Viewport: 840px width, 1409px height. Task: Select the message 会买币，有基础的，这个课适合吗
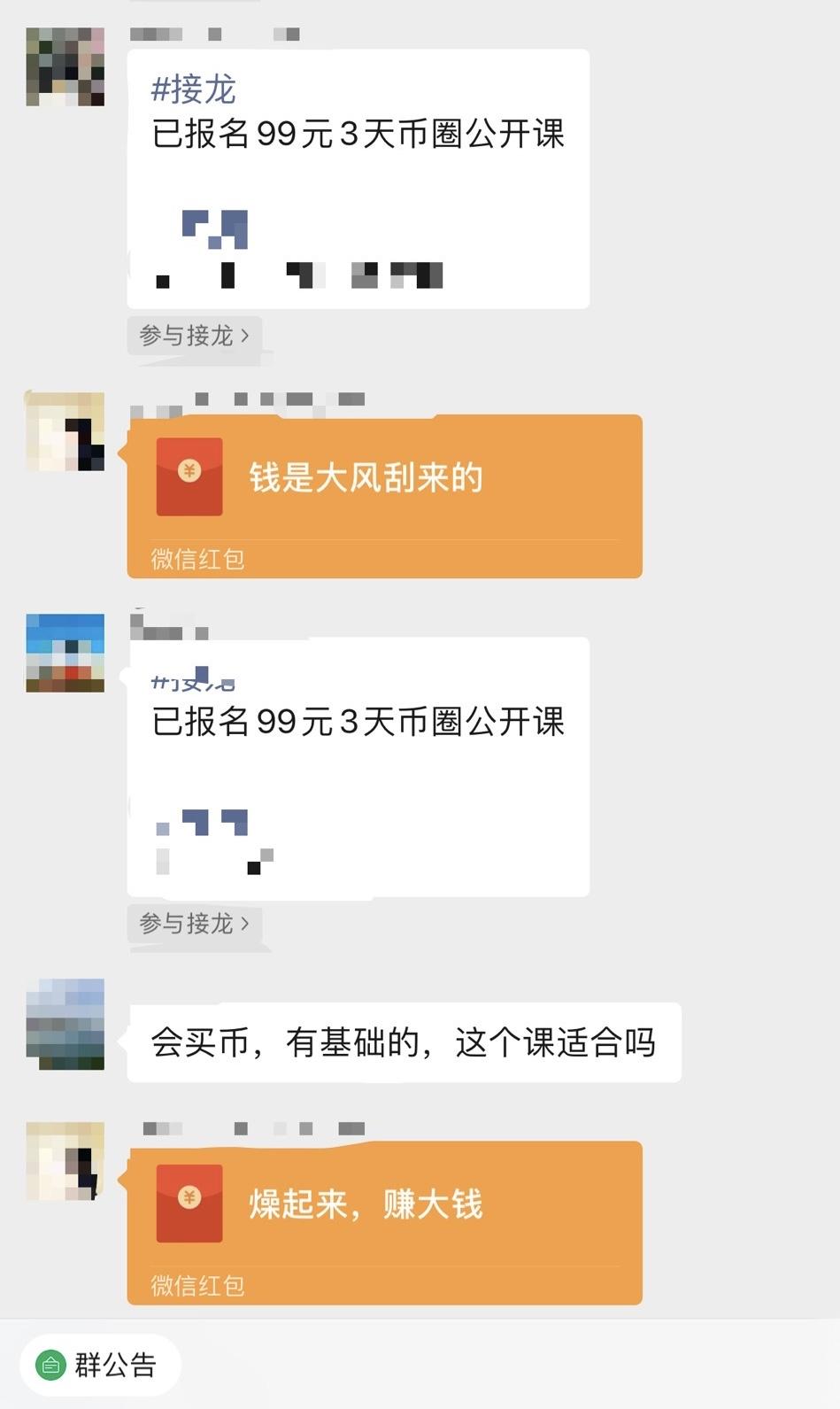403,1043
